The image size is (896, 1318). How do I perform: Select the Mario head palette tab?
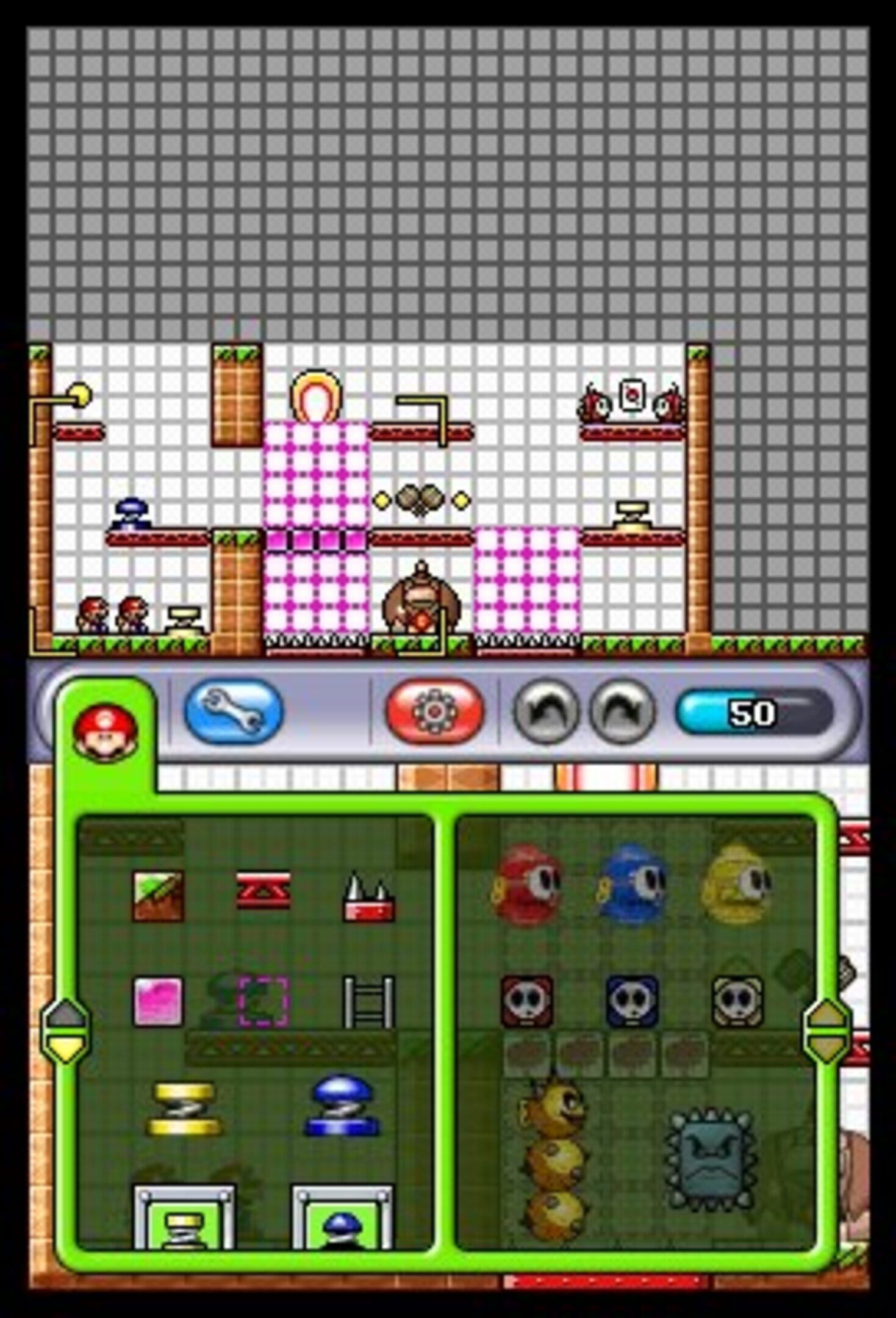click(106, 732)
